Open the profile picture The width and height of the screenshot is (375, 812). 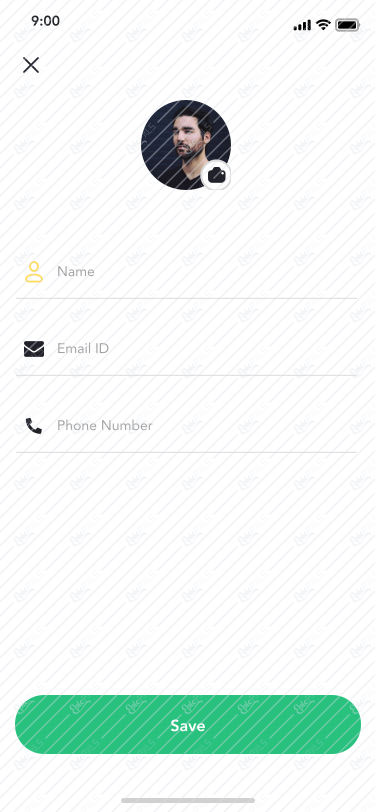coord(185,145)
